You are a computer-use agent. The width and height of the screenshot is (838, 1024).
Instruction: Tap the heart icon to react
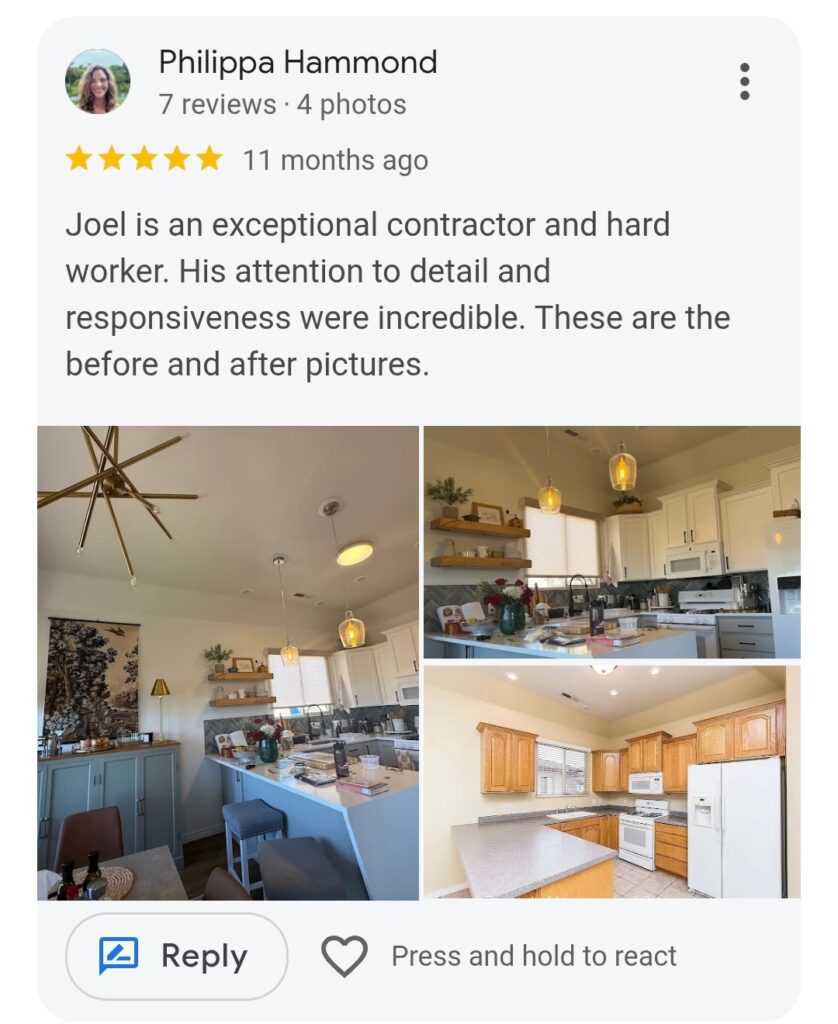pos(344,956)
